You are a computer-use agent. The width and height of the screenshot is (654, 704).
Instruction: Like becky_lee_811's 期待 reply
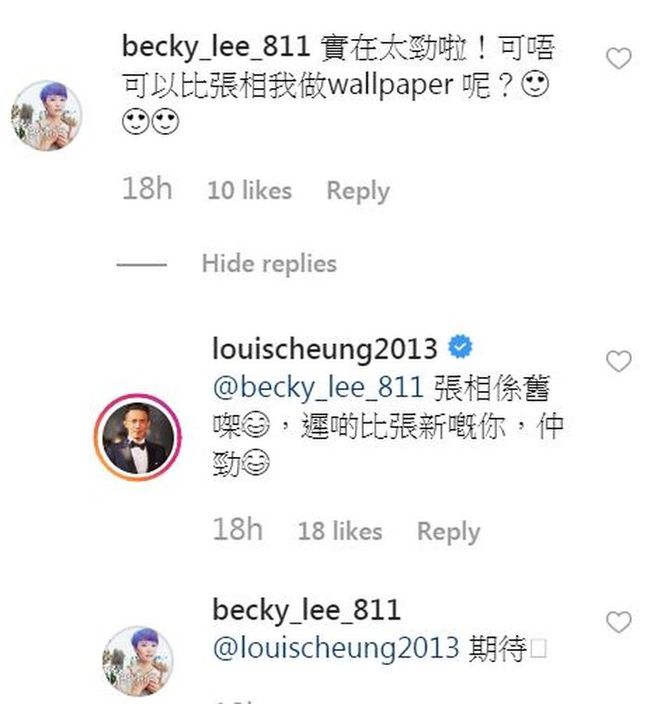[x=619, y=622]
